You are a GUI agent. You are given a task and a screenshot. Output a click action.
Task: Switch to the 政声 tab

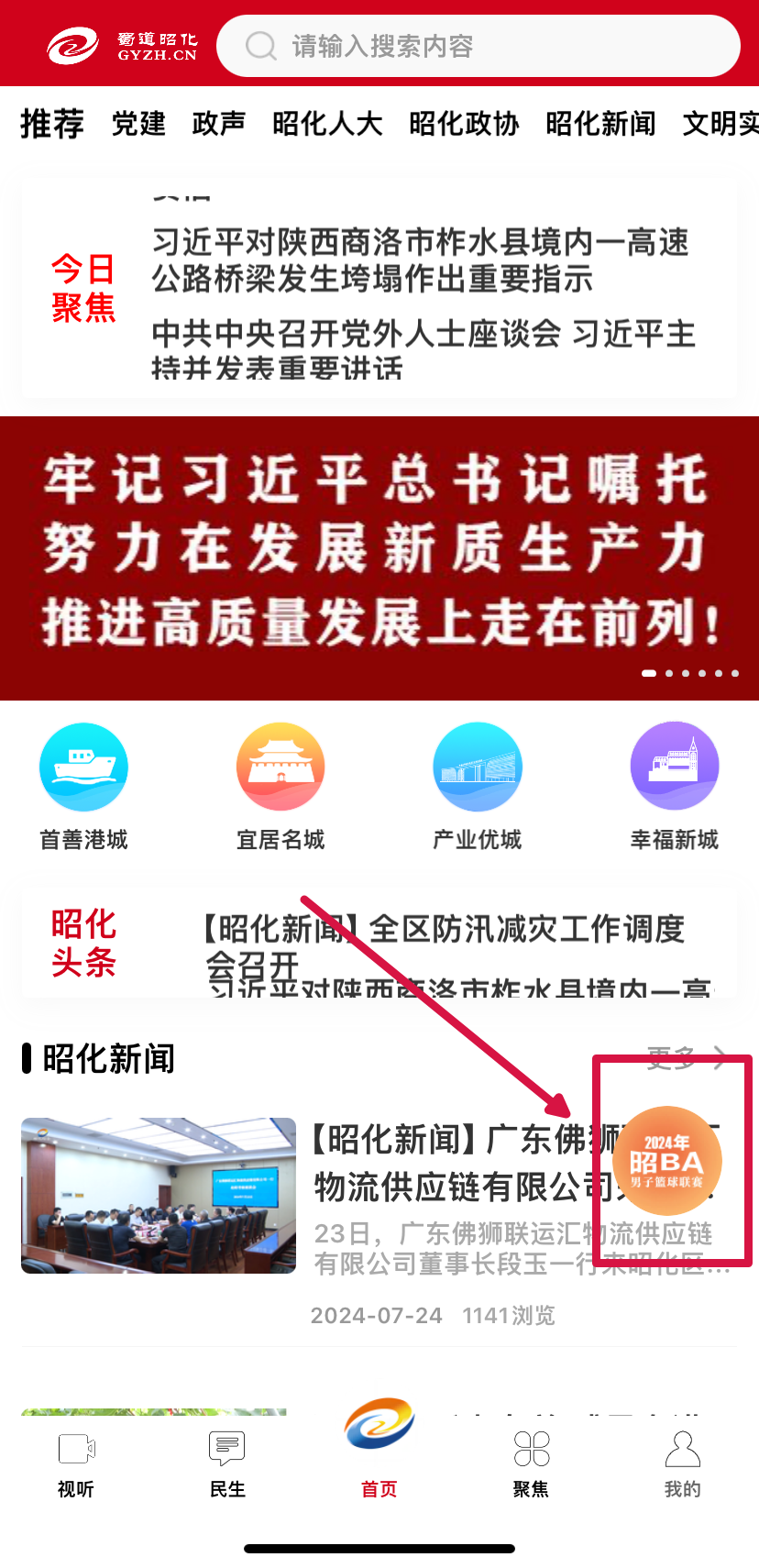pyautogui.click(x=219, y=123)
